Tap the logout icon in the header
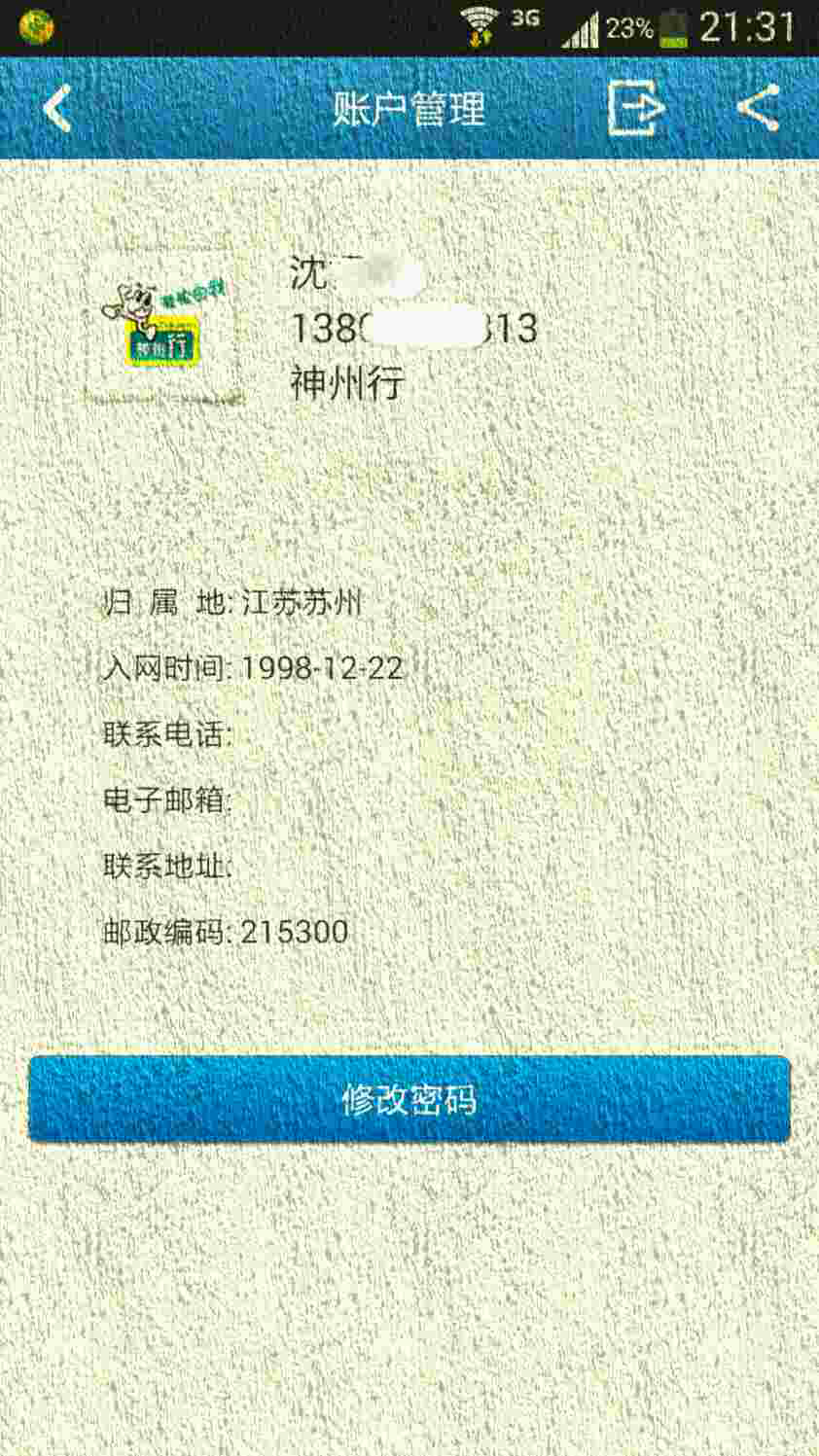This screenshot has width=819, height=1456. pyautogui.click(x=635, y=108)
